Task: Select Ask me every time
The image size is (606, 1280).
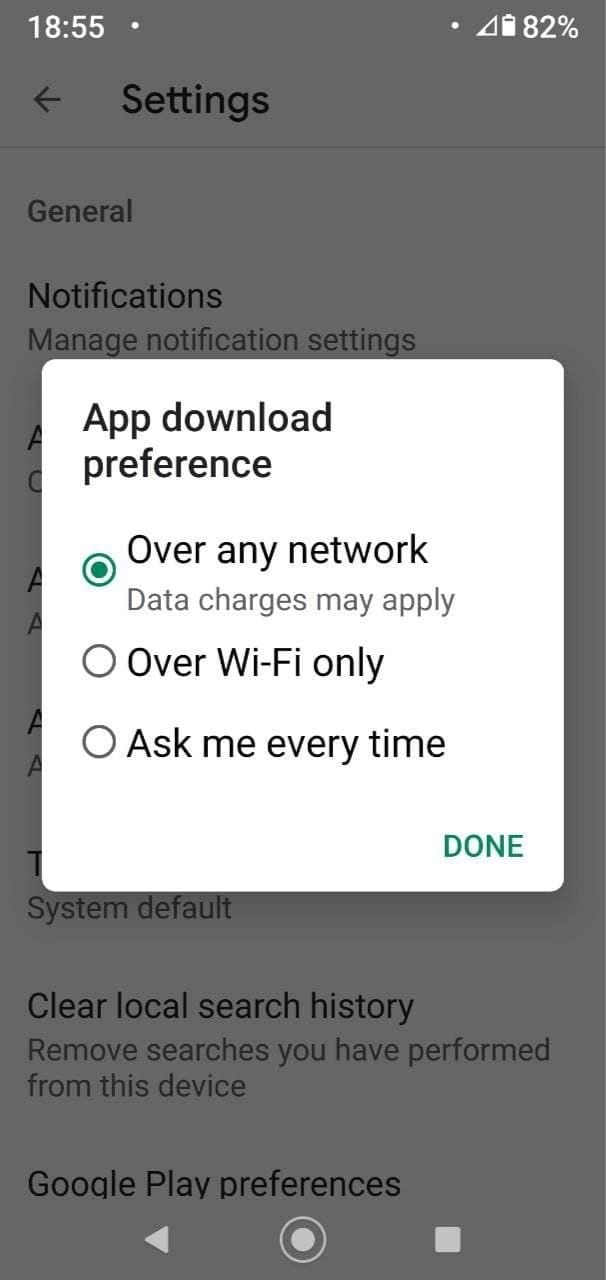Action: 263,743
